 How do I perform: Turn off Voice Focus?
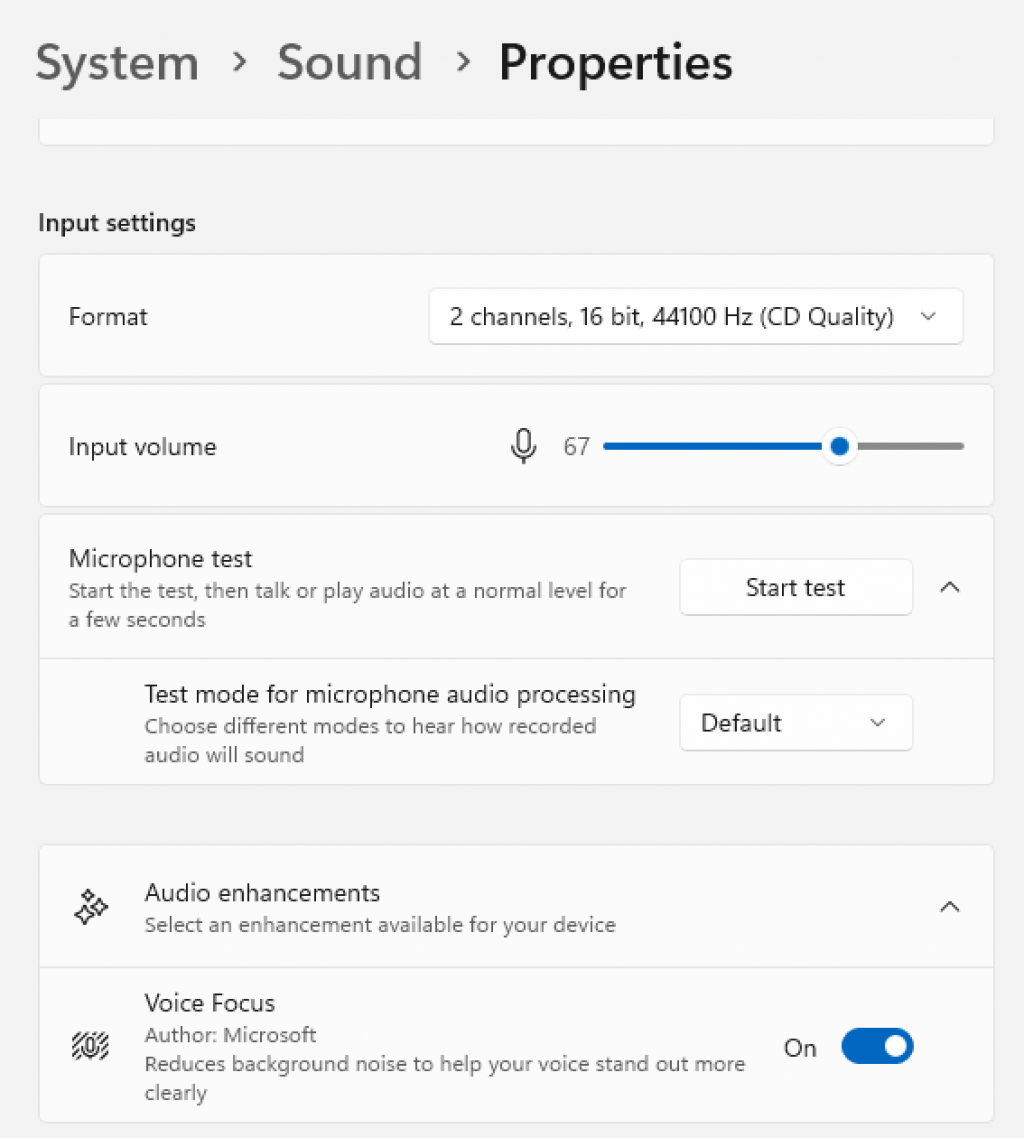pyautogui.click(x=877, y=1047)
